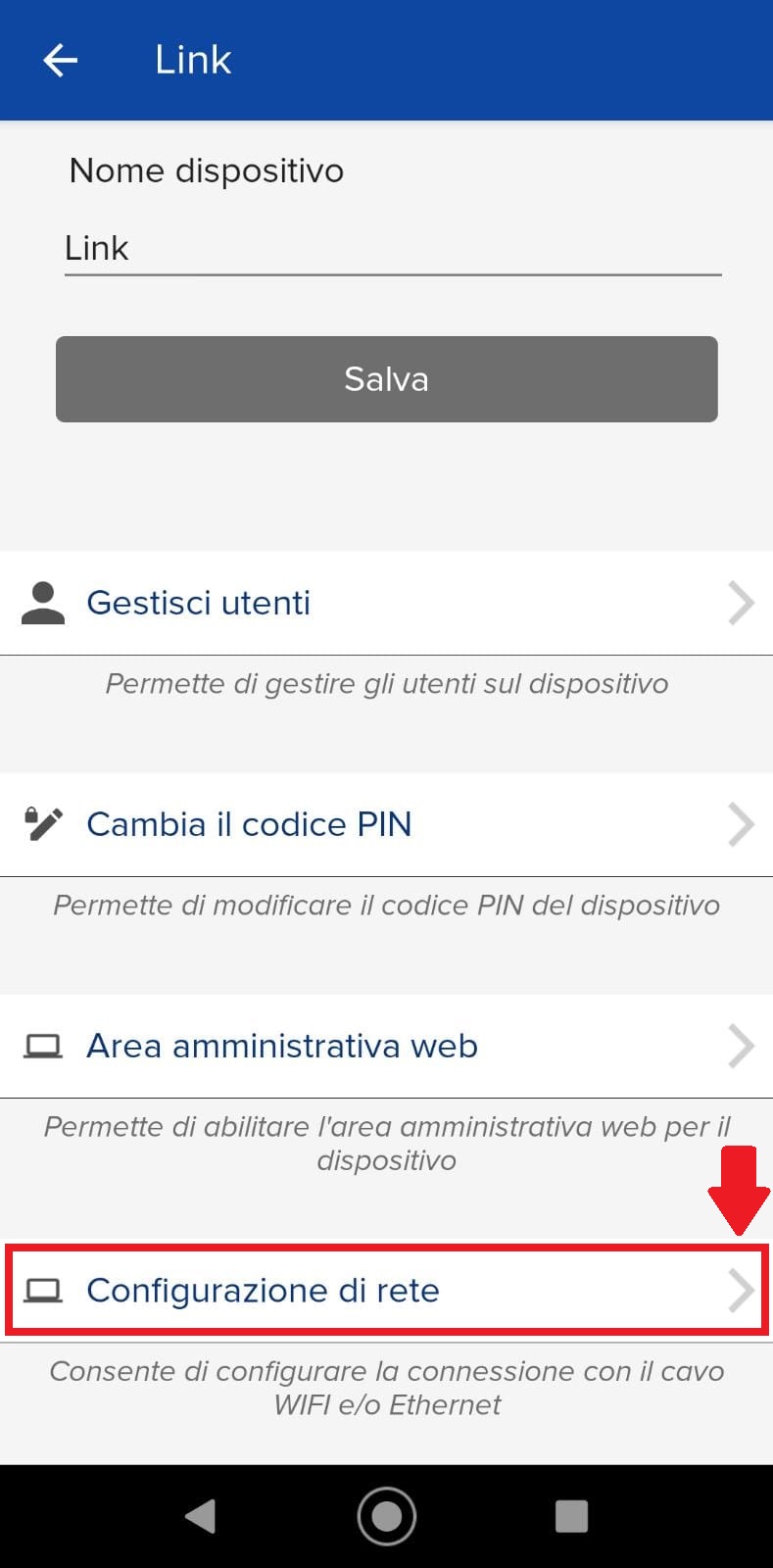Open Cambia il codice PIN
773x1568 pixels.
coord(386,824)
